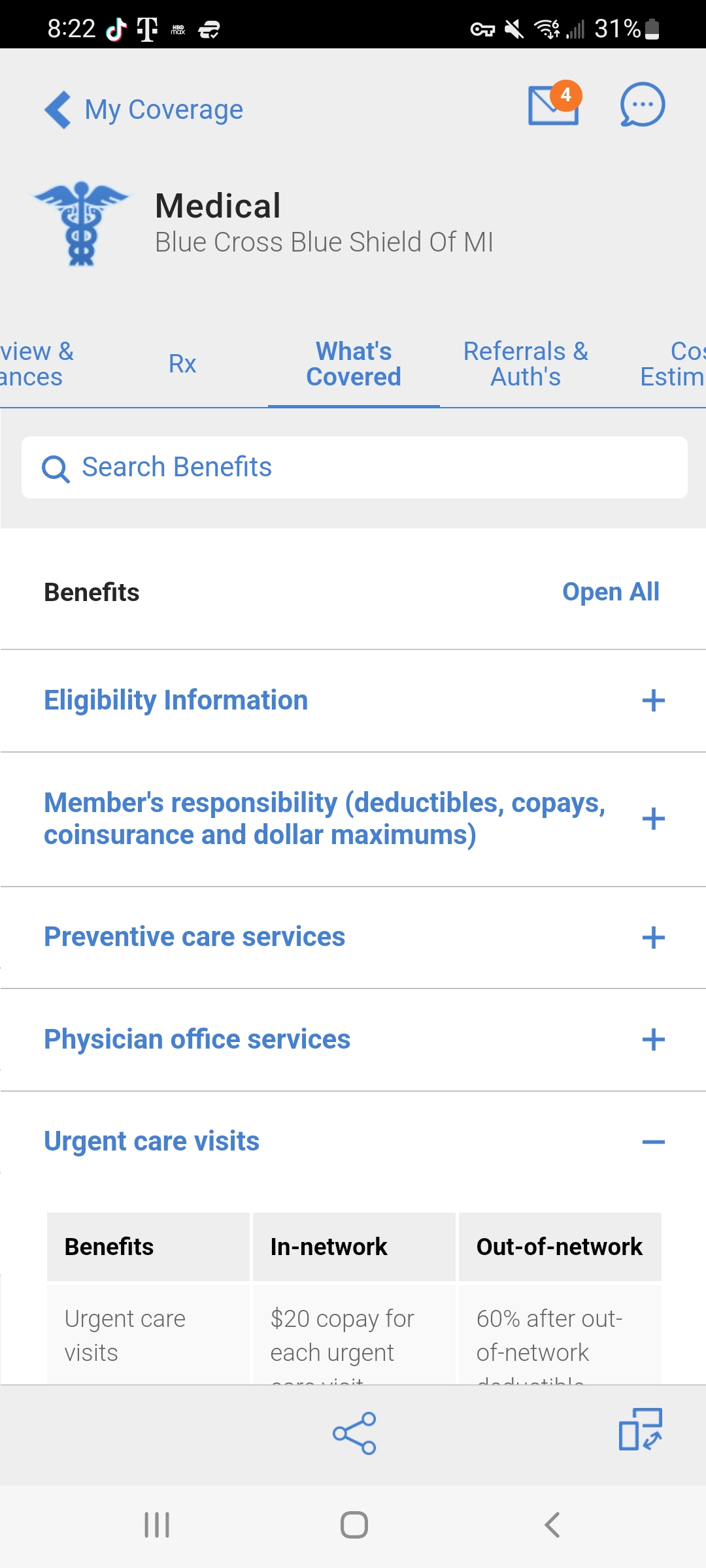This screenshot has width=706, height=1568.
Task: Tap the share icon at the bottom
Action: pos(354,1430)
